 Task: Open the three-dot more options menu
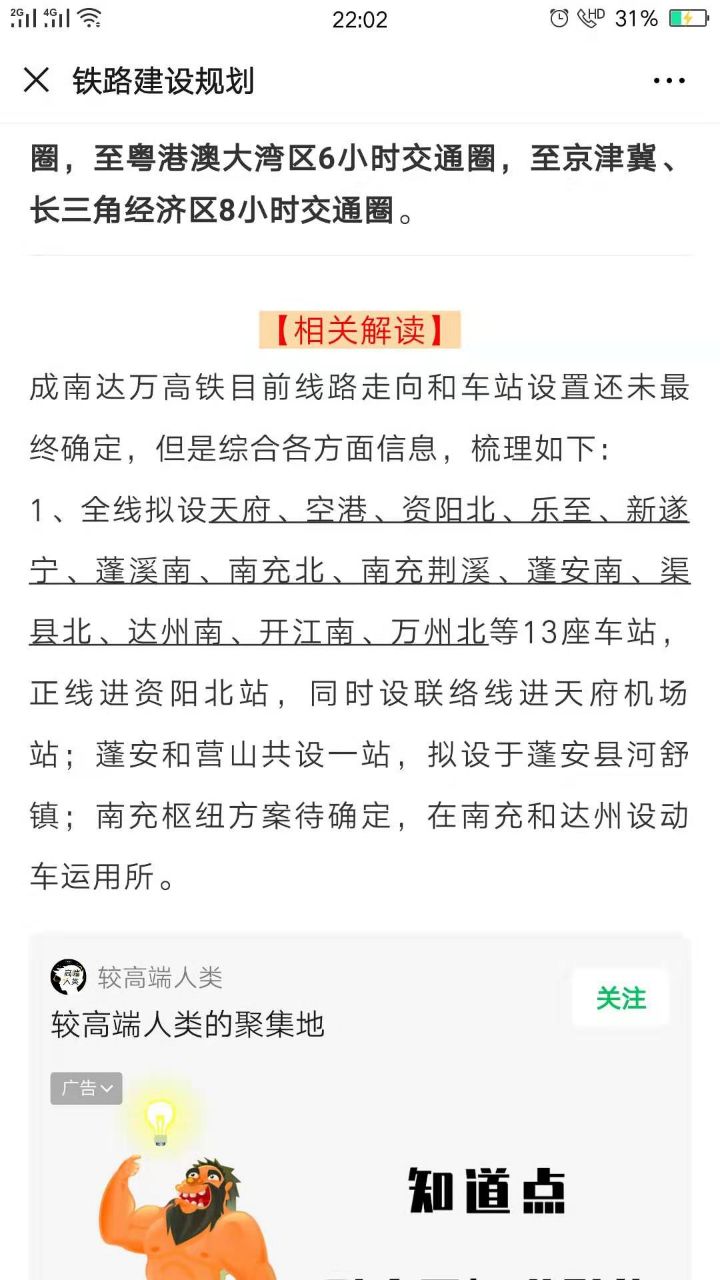click(668, 80)
